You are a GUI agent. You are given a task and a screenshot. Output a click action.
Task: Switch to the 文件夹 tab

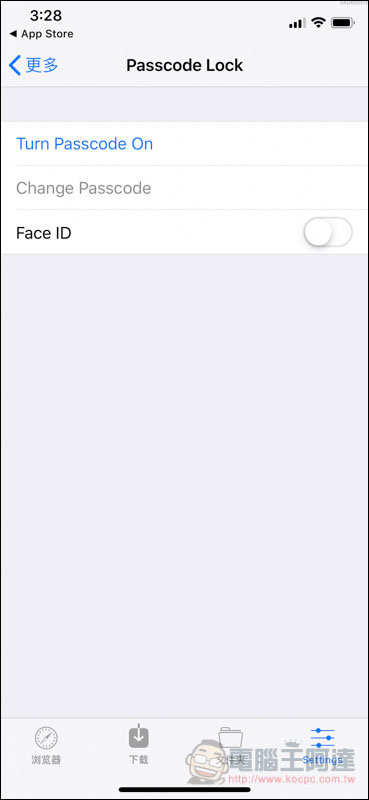[x=231, y=744]
